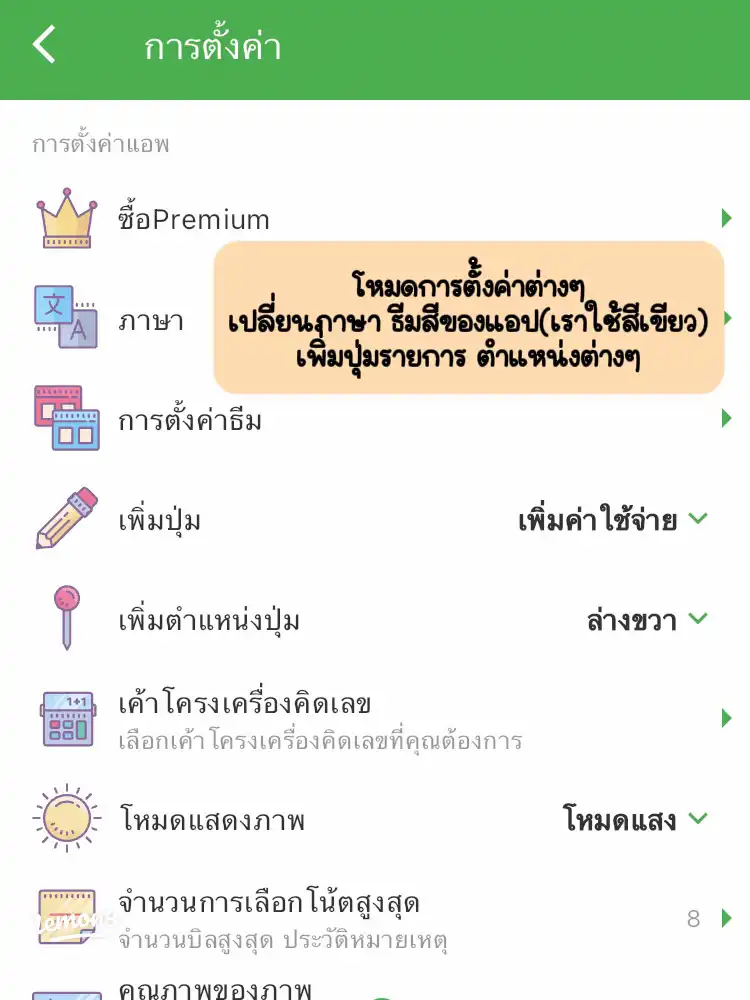Click the crown icon next to ซื้อPremium
Viewport: 750px width, 1000px height.
[65, 218]
